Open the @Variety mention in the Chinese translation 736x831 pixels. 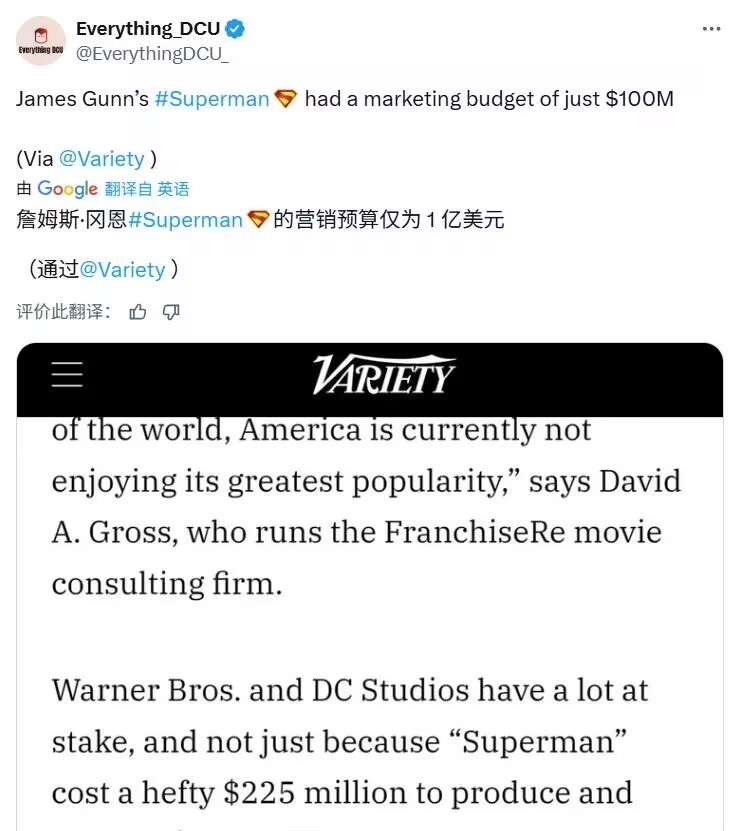122,269
